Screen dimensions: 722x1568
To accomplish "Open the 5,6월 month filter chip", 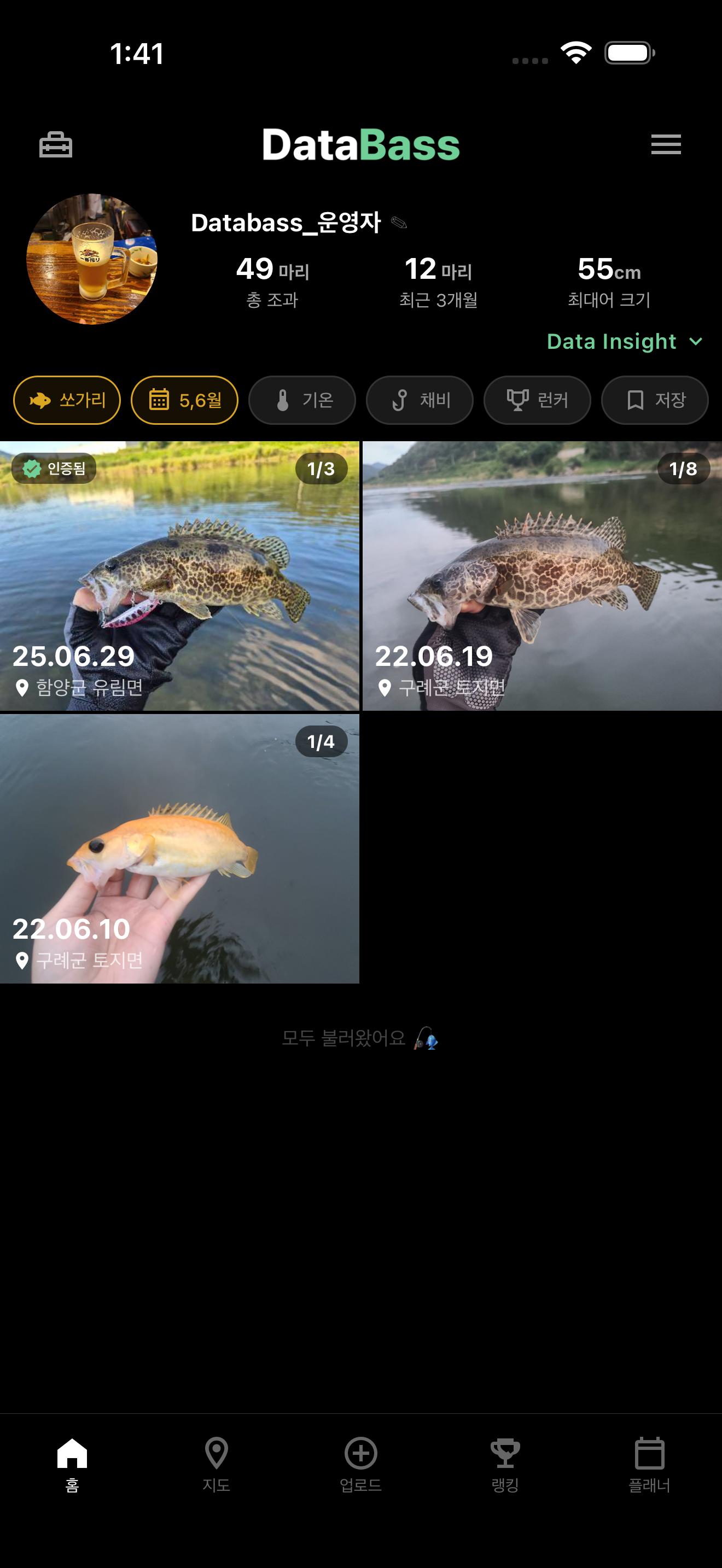I will pos(184,400).
